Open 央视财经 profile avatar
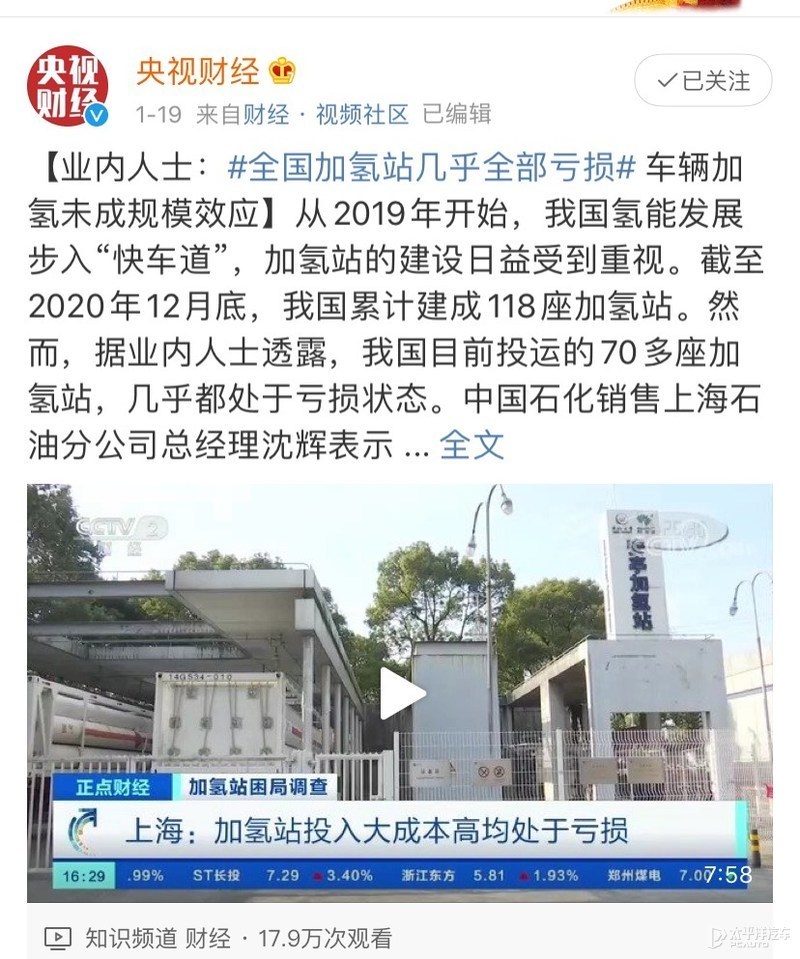The width and height of the screenshot is (800, 959). click(x=68, y=86)
